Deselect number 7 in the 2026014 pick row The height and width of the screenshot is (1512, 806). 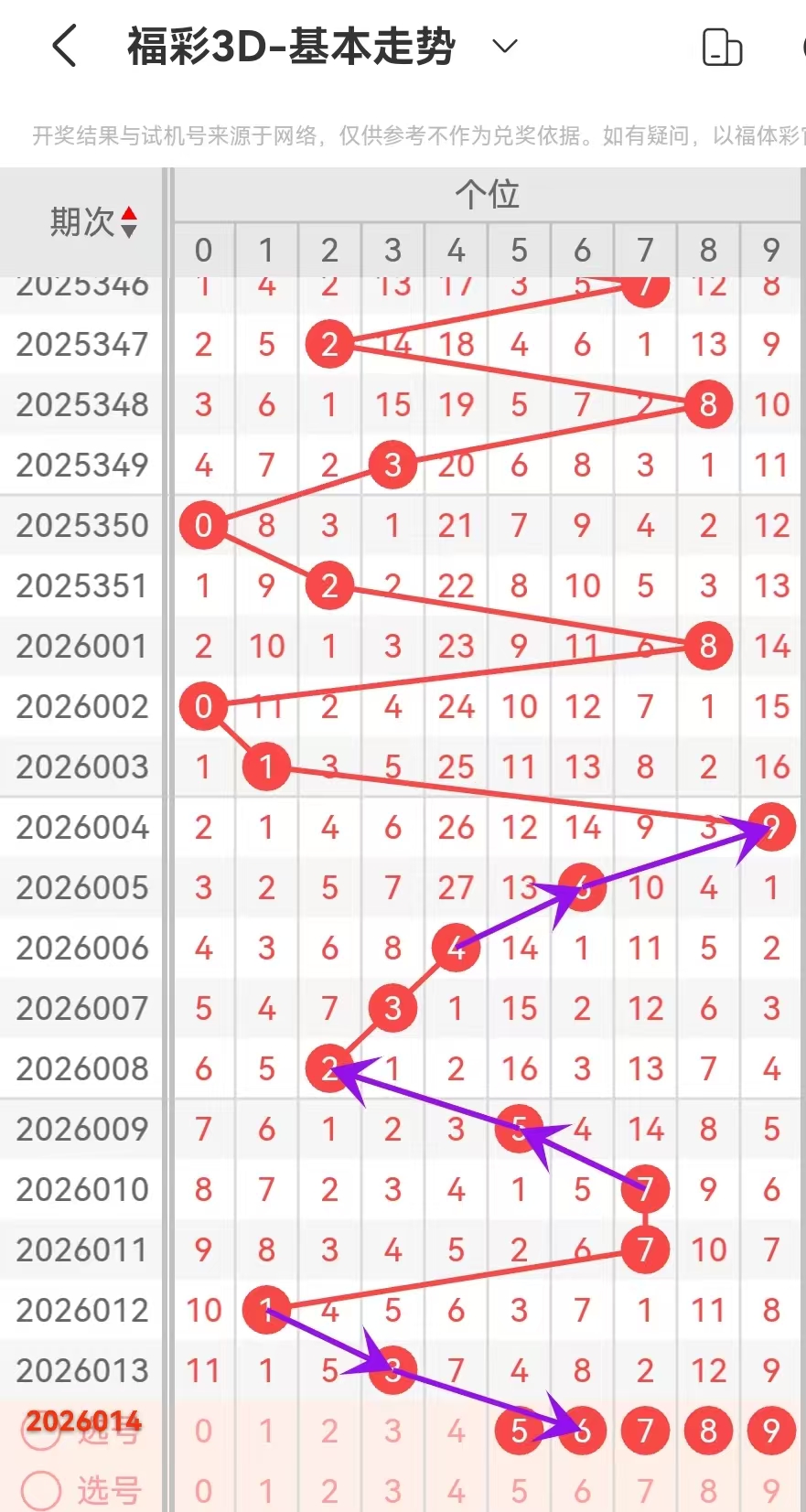click(645, 1430)
